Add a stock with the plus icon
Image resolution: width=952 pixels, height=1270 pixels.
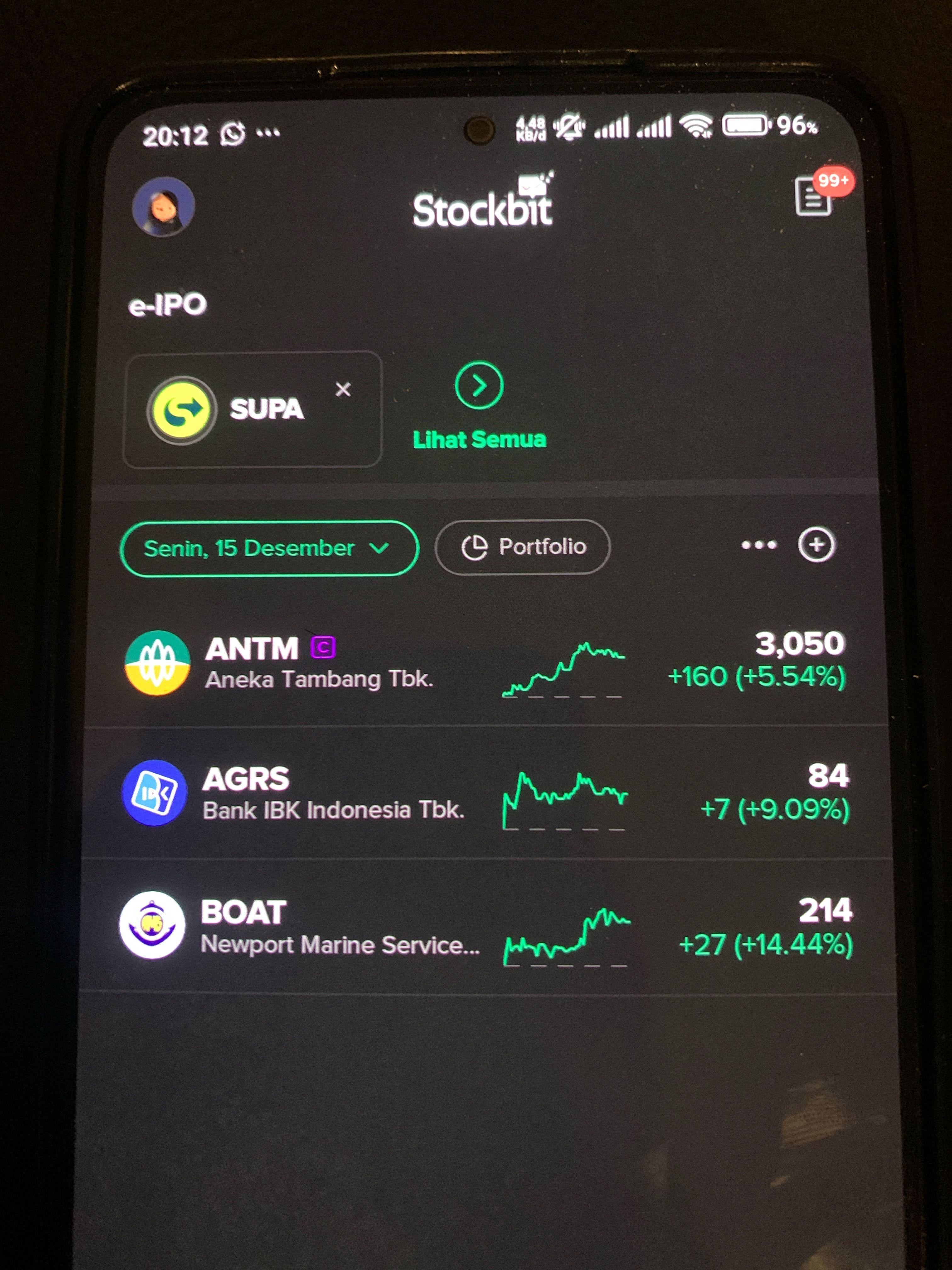click(x=816, y=544)
